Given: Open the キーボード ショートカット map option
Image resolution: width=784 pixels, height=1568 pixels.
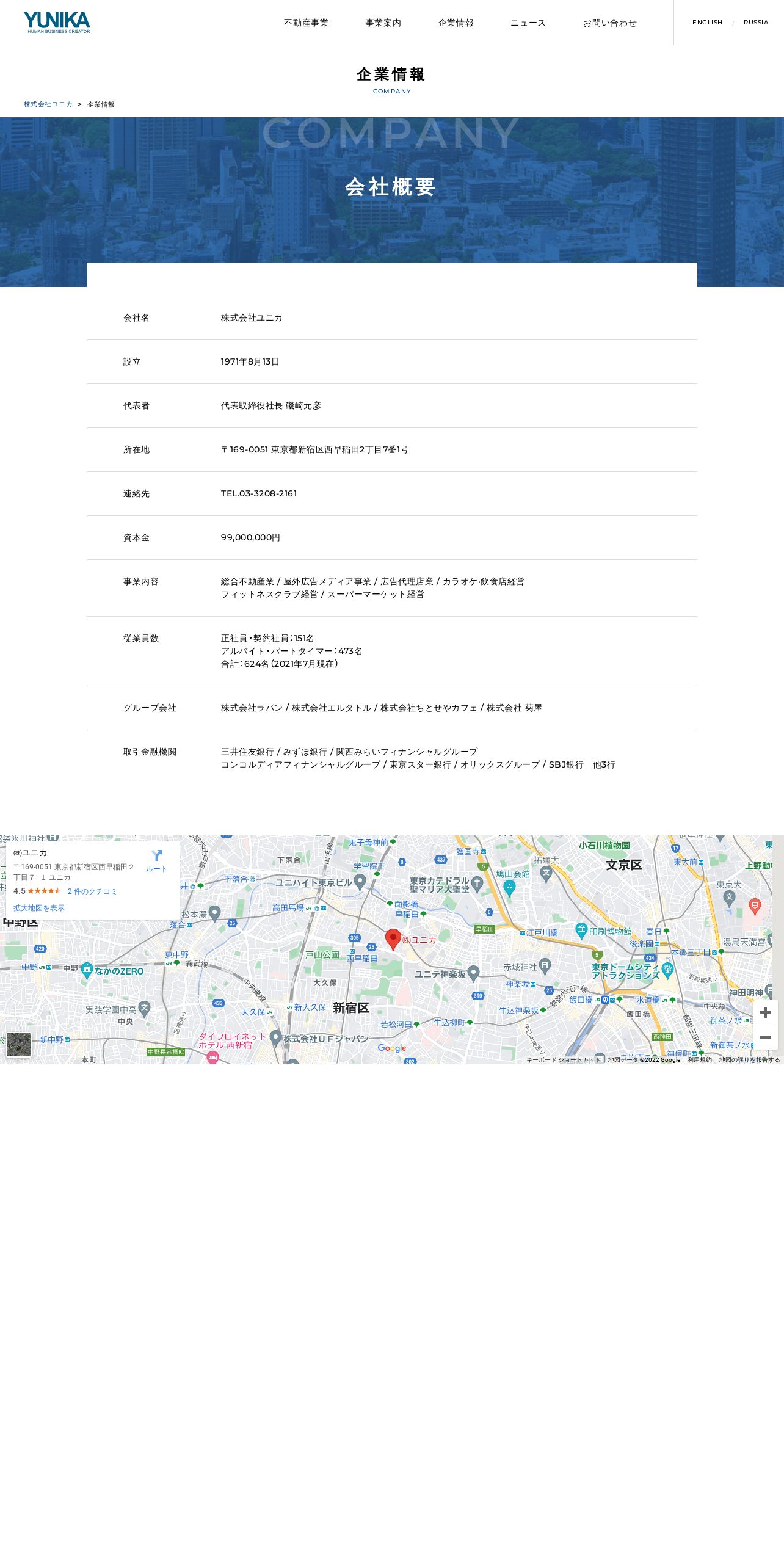Looking at the screenshot, I should point(564,1060).
